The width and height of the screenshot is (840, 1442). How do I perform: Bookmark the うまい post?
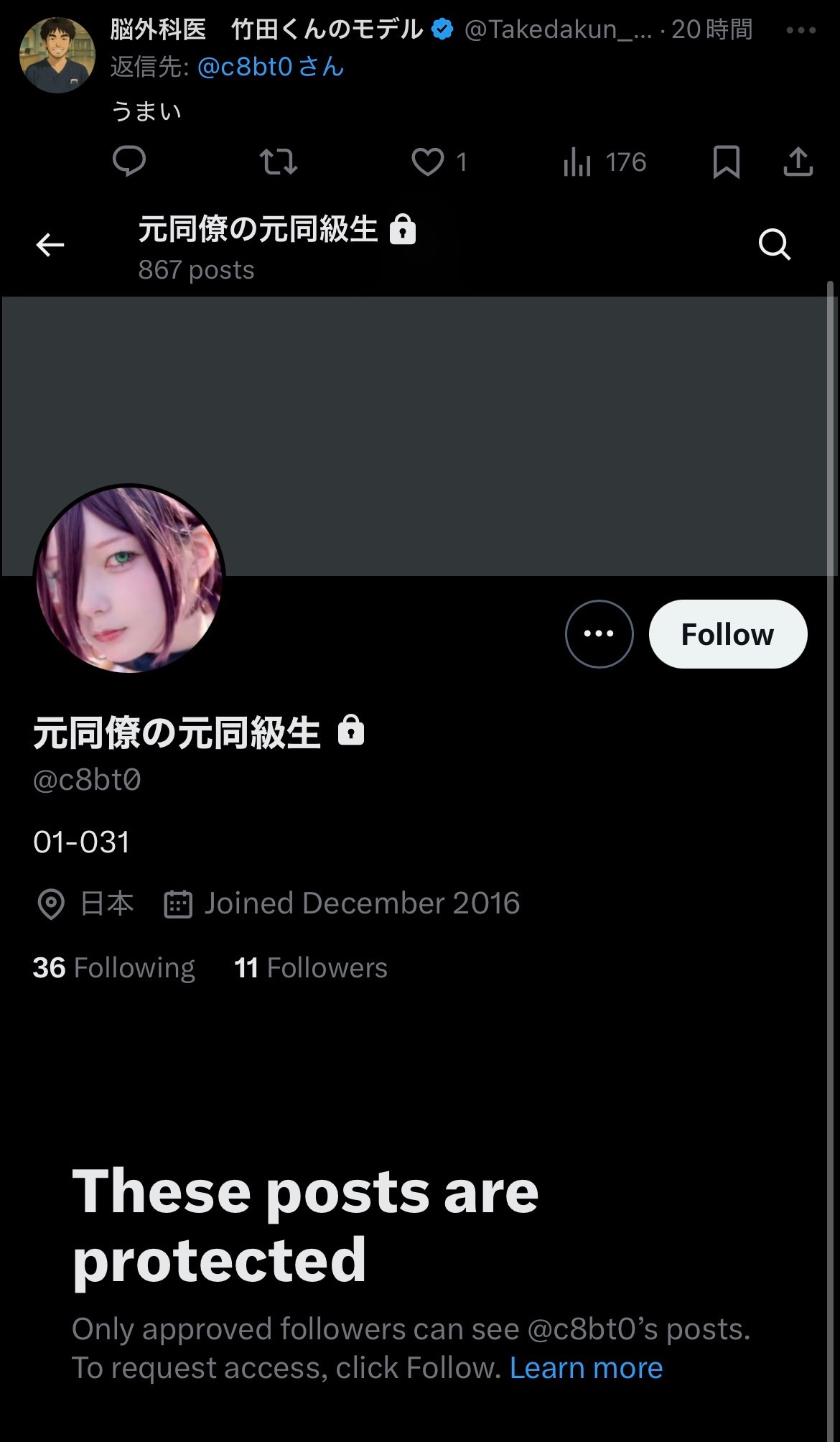726,161
